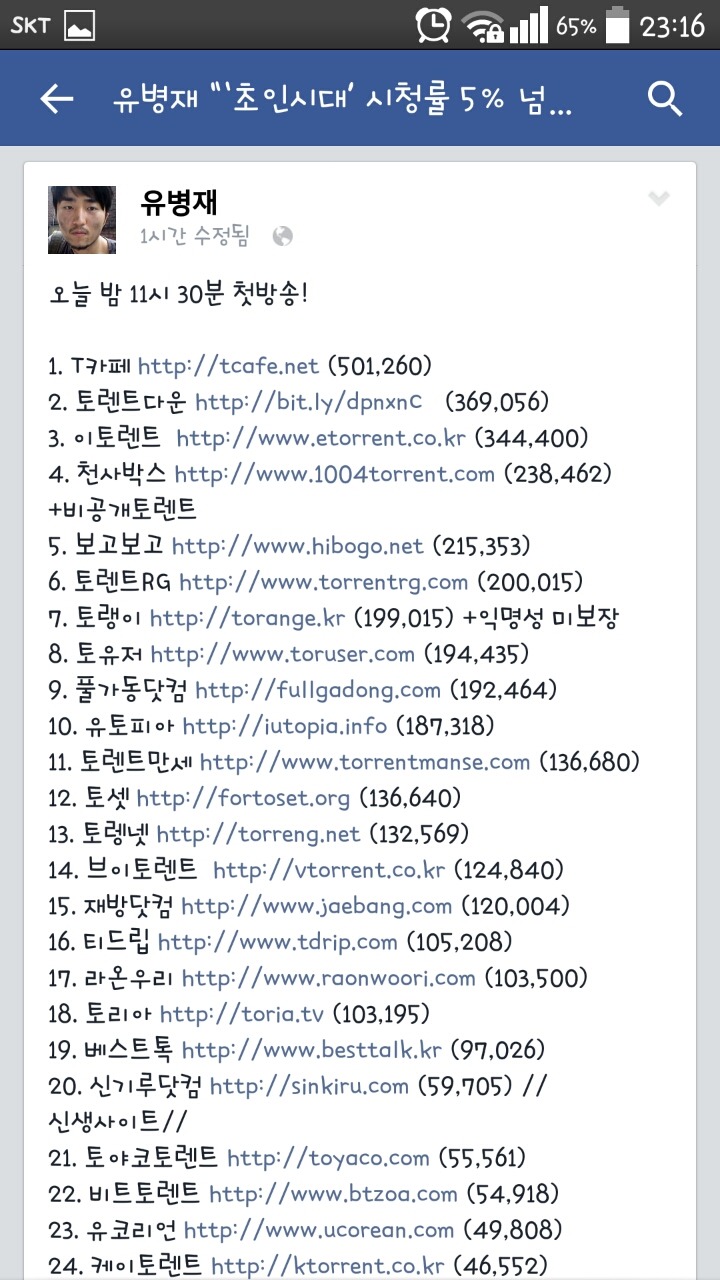Tap the http://www.hibogo.net link
The width and height of the screenshot is (720, 1280).
tap(298, 546)
